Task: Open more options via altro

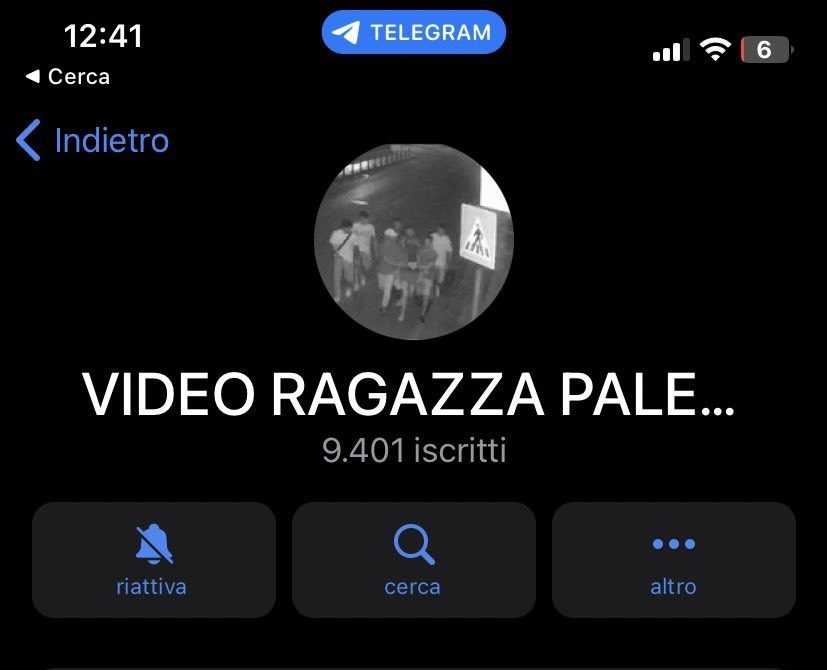Action: click(673, 559)
